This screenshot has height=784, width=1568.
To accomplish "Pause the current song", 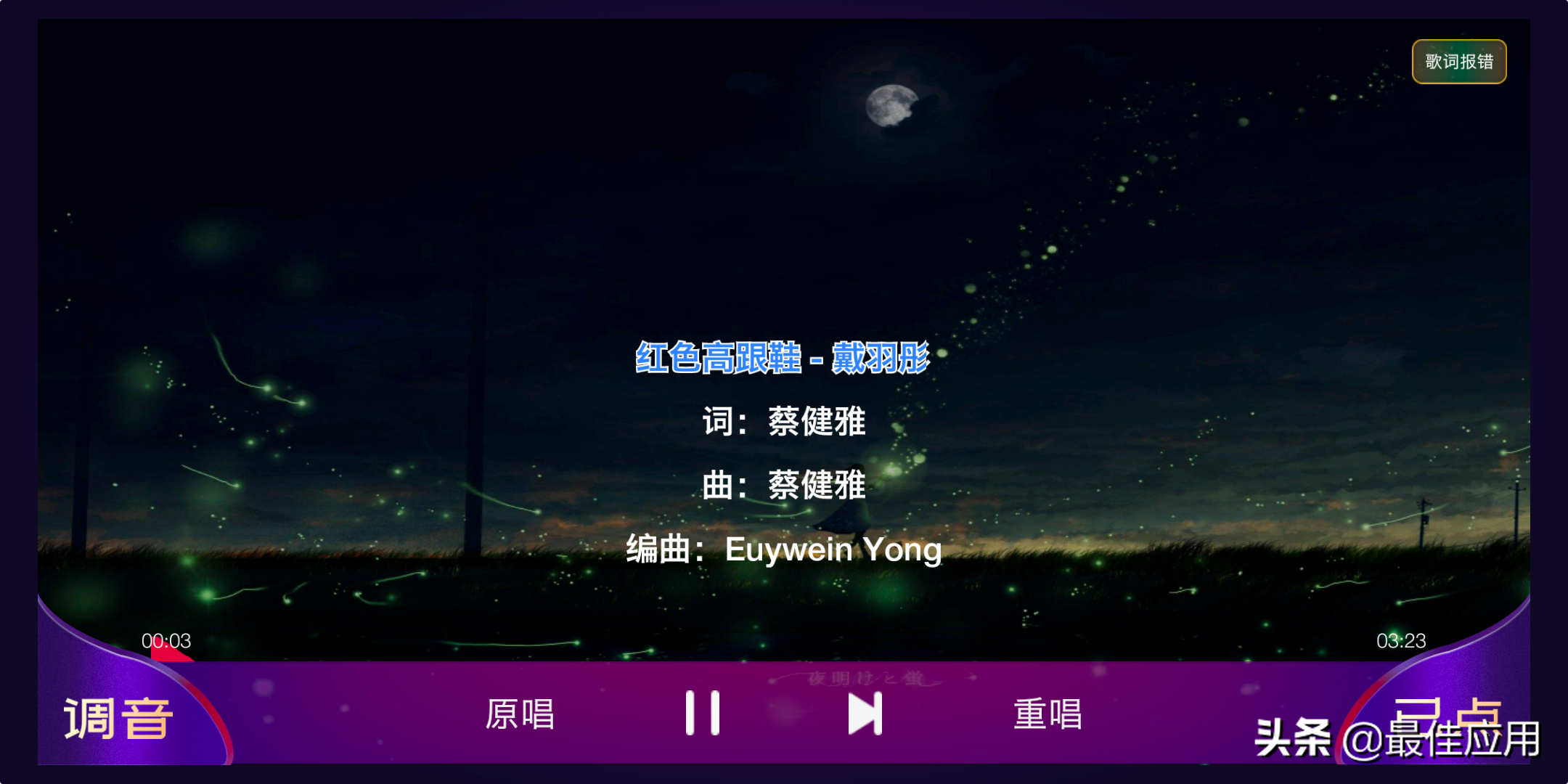I will 702,713.
